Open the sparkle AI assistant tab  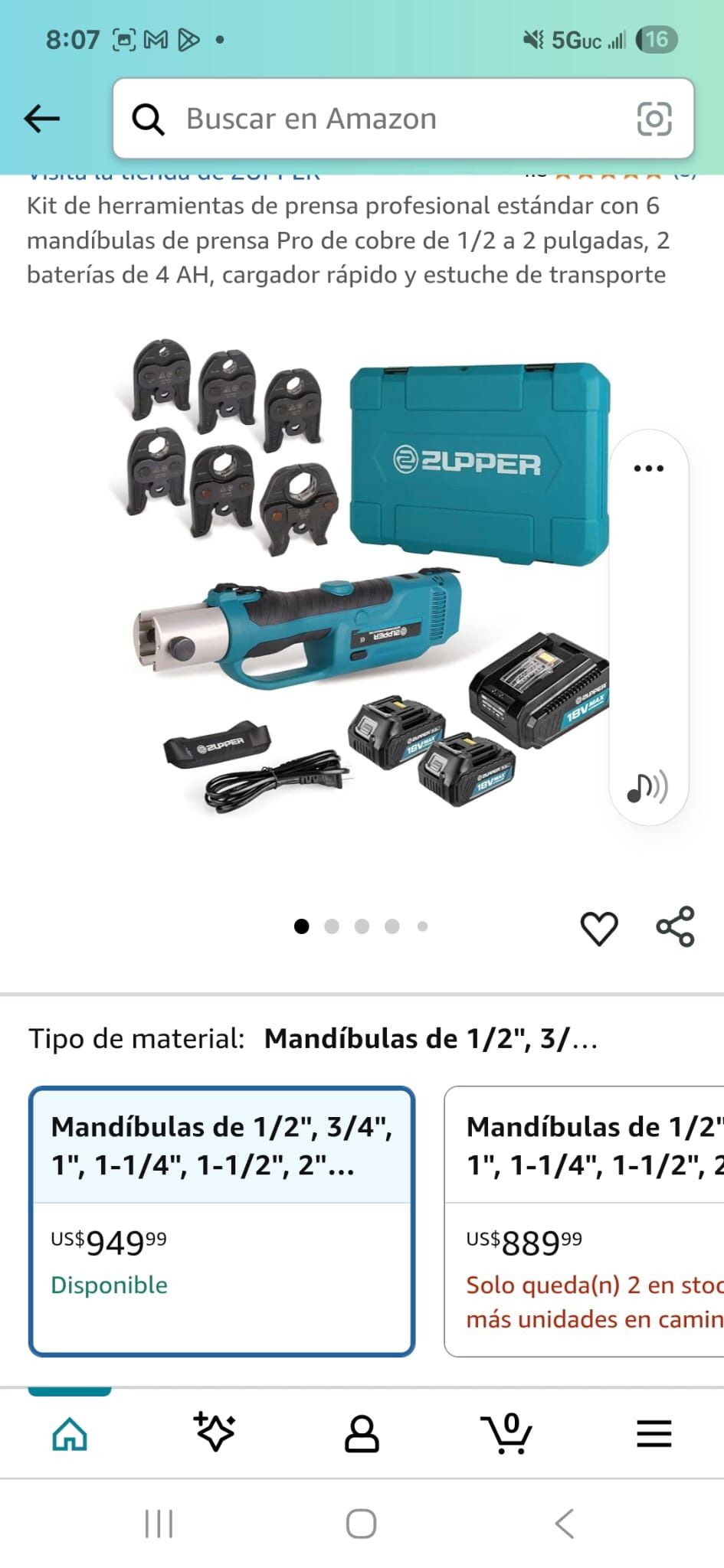tap(215, 1432)
